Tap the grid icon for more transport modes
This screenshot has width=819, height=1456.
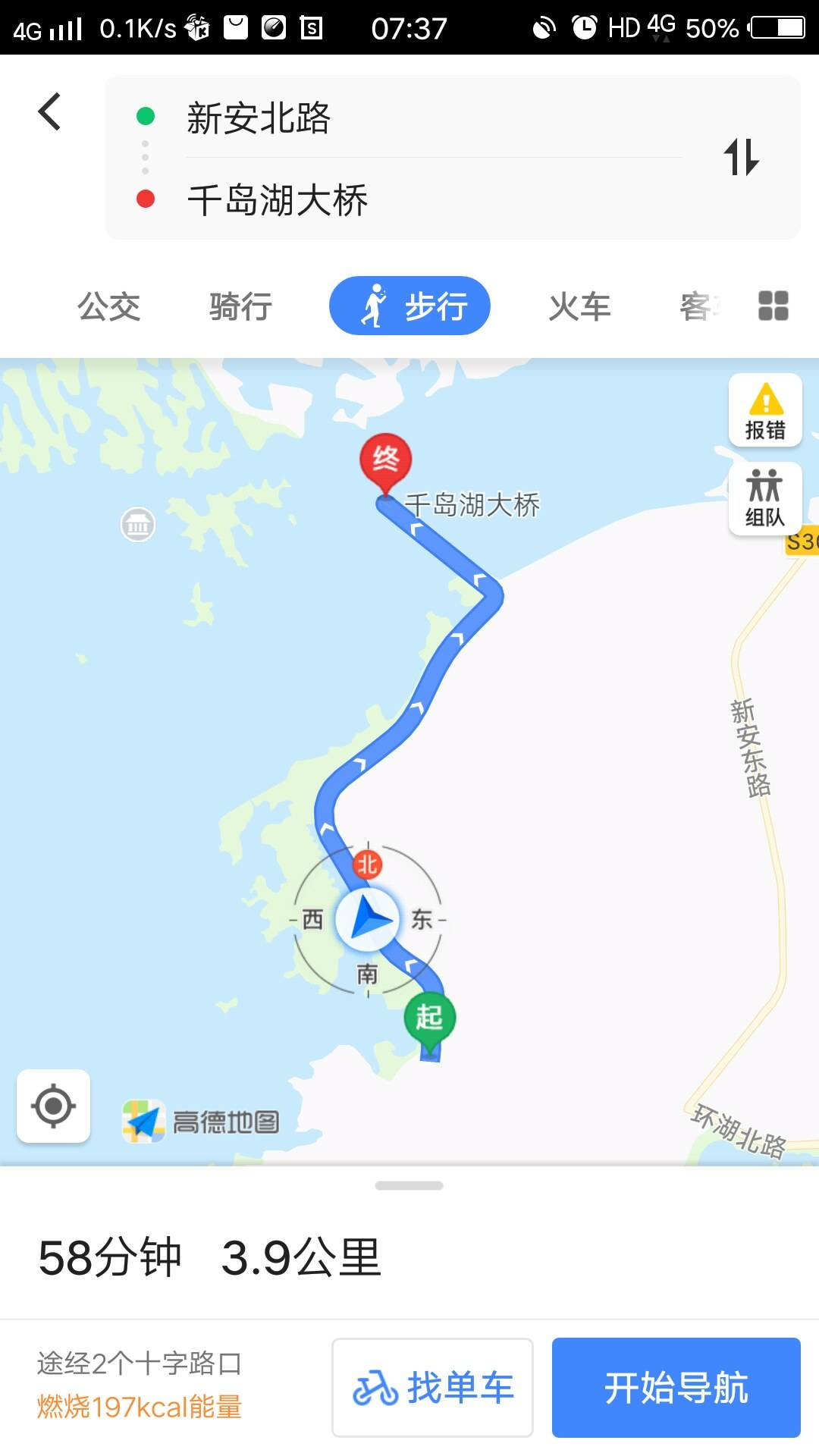[773, 305]
